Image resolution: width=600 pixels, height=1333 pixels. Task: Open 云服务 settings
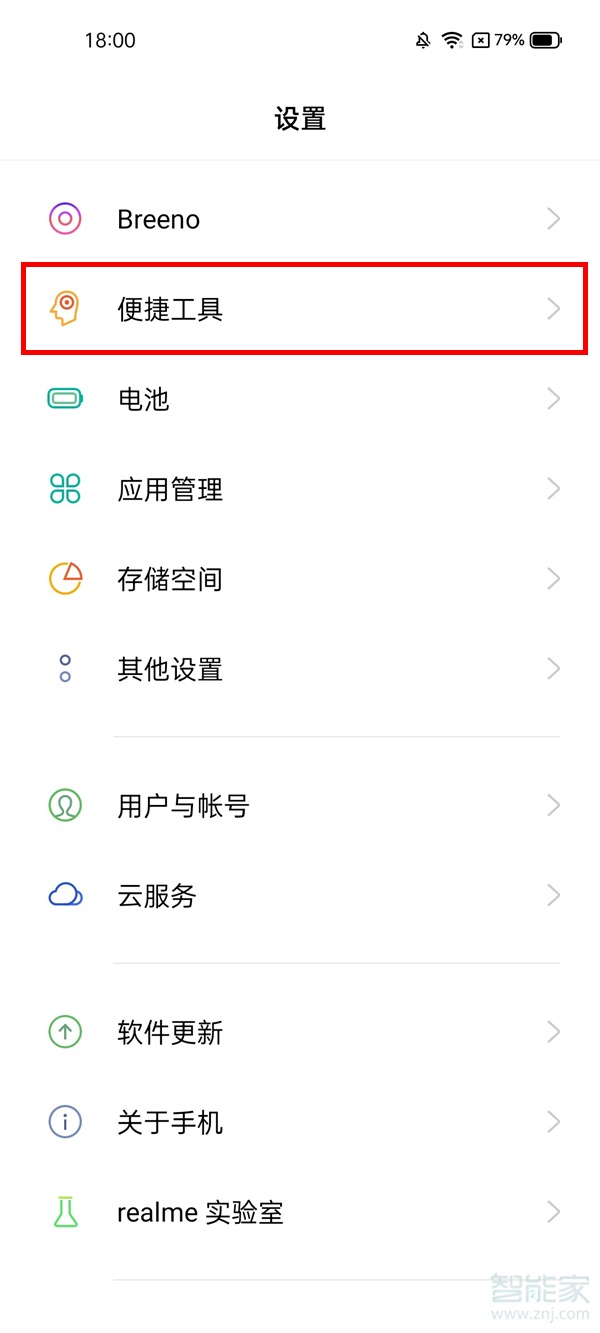click(x=300, y=895)
